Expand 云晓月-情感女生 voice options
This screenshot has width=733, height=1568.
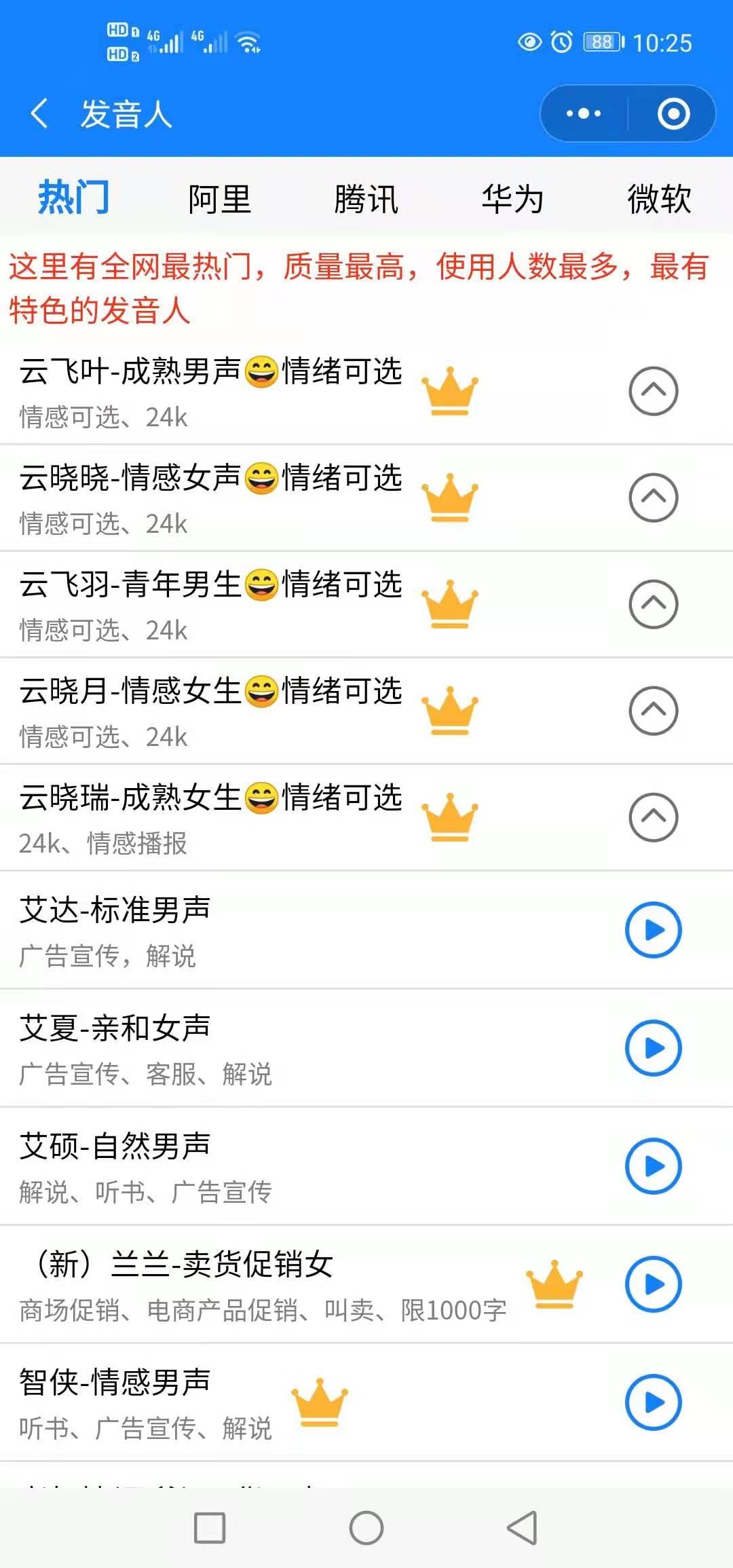click(x=653, y=711)
